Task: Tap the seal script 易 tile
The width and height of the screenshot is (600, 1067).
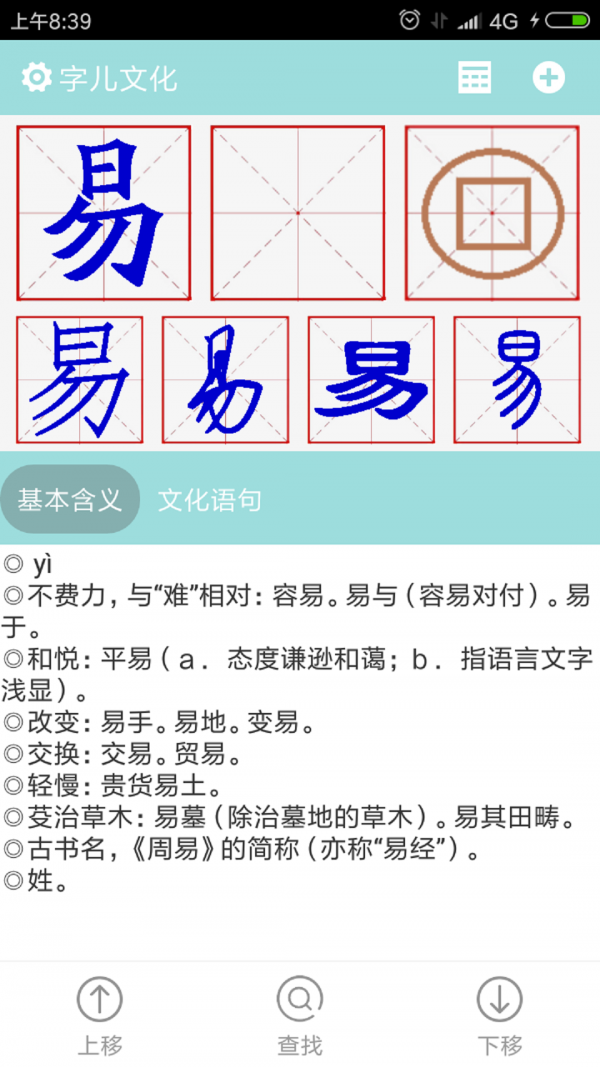Action: (517, 380)
